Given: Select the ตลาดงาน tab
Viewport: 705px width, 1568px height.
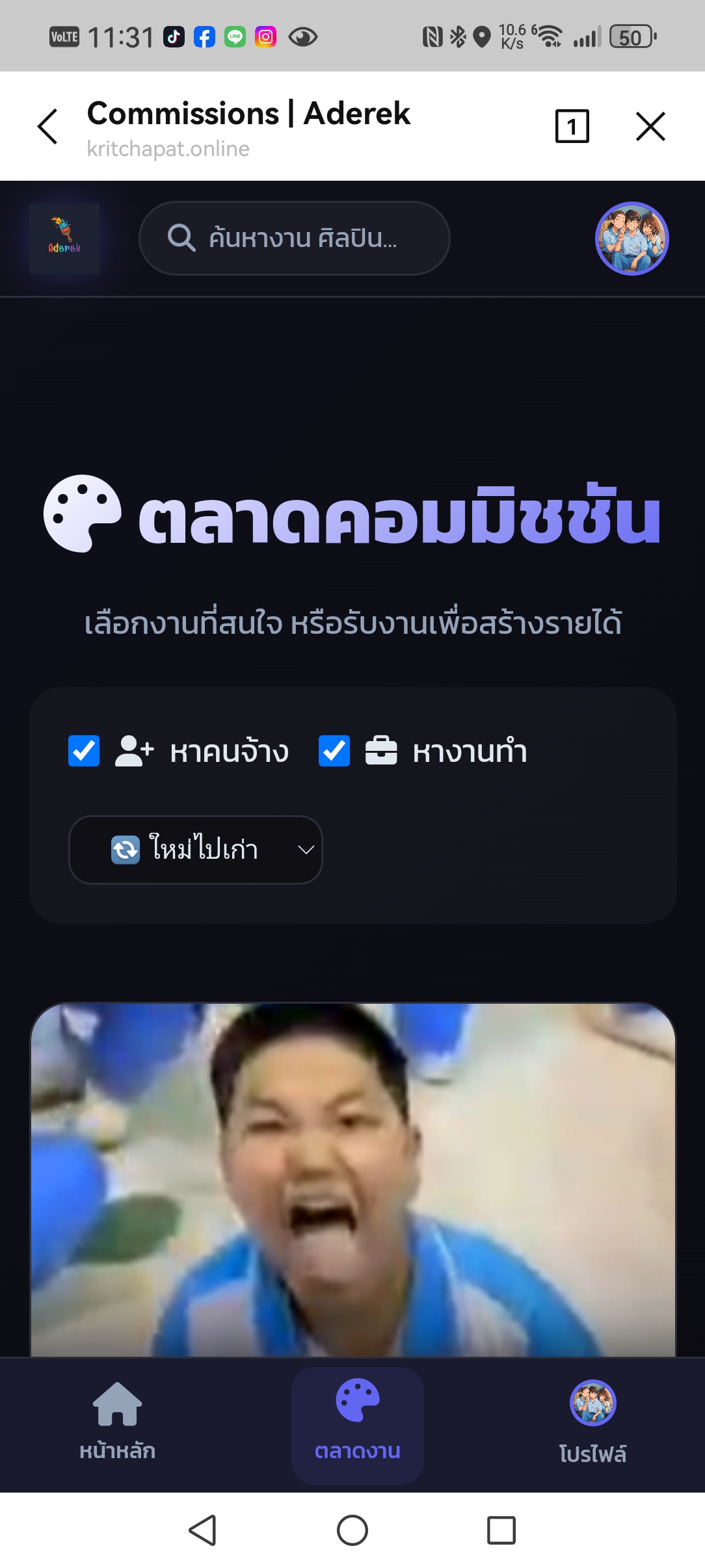Looking at the screenshot, I should [x=357, y=1424].
